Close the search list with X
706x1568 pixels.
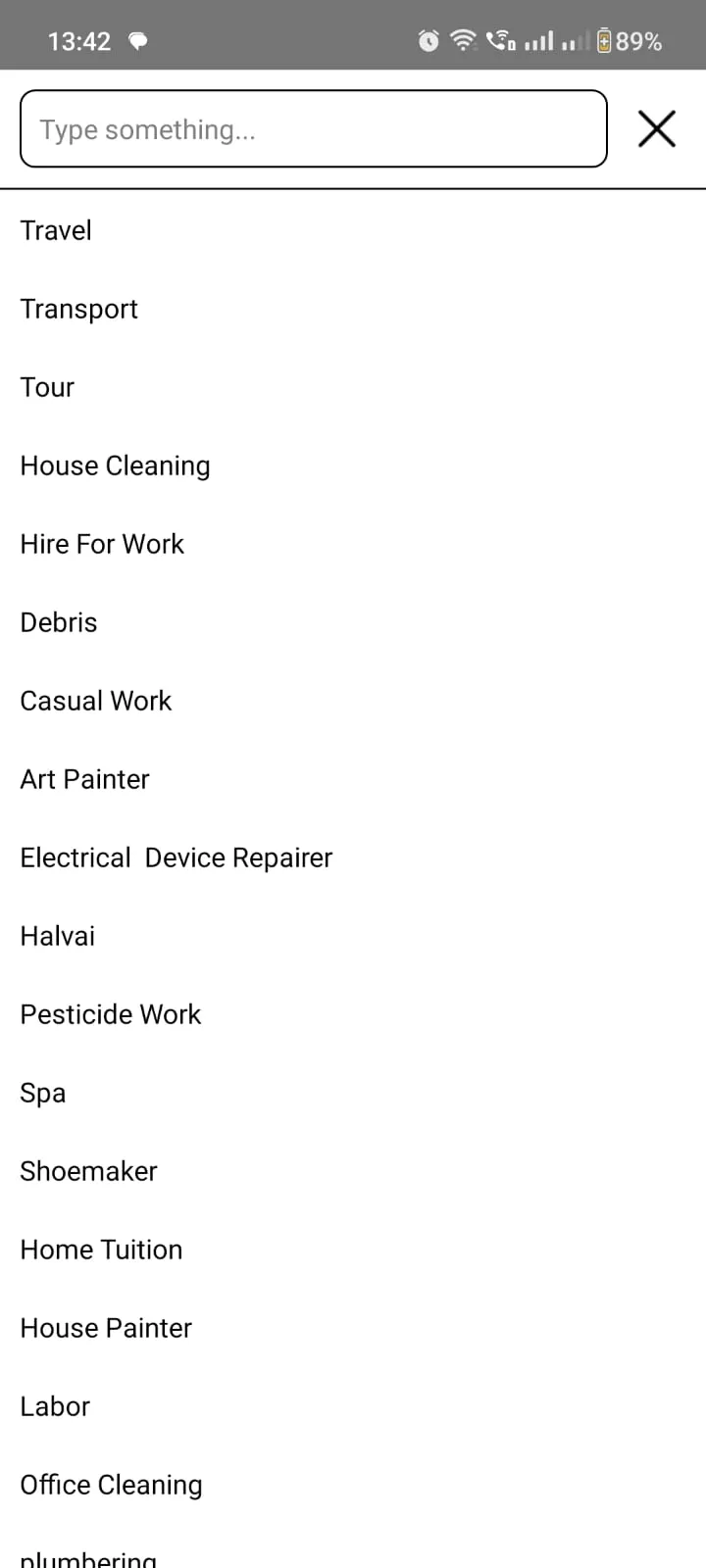tap(657, 128)
